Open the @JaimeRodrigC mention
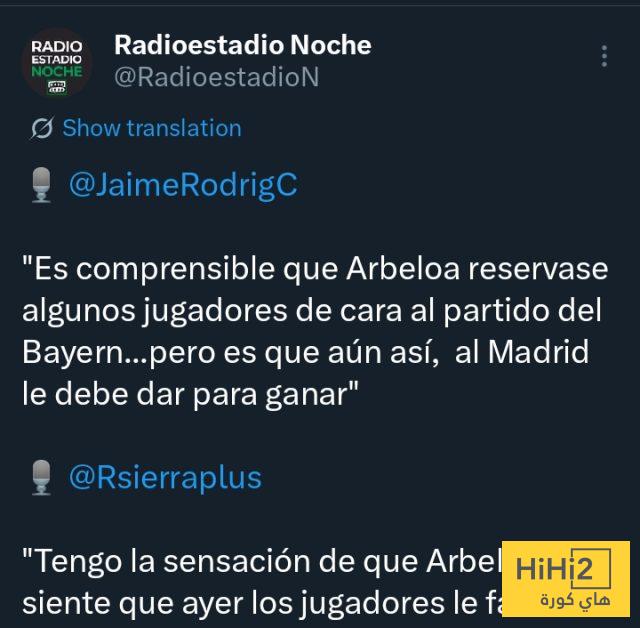This screenshot has height=628, width=640. point(183,185)
